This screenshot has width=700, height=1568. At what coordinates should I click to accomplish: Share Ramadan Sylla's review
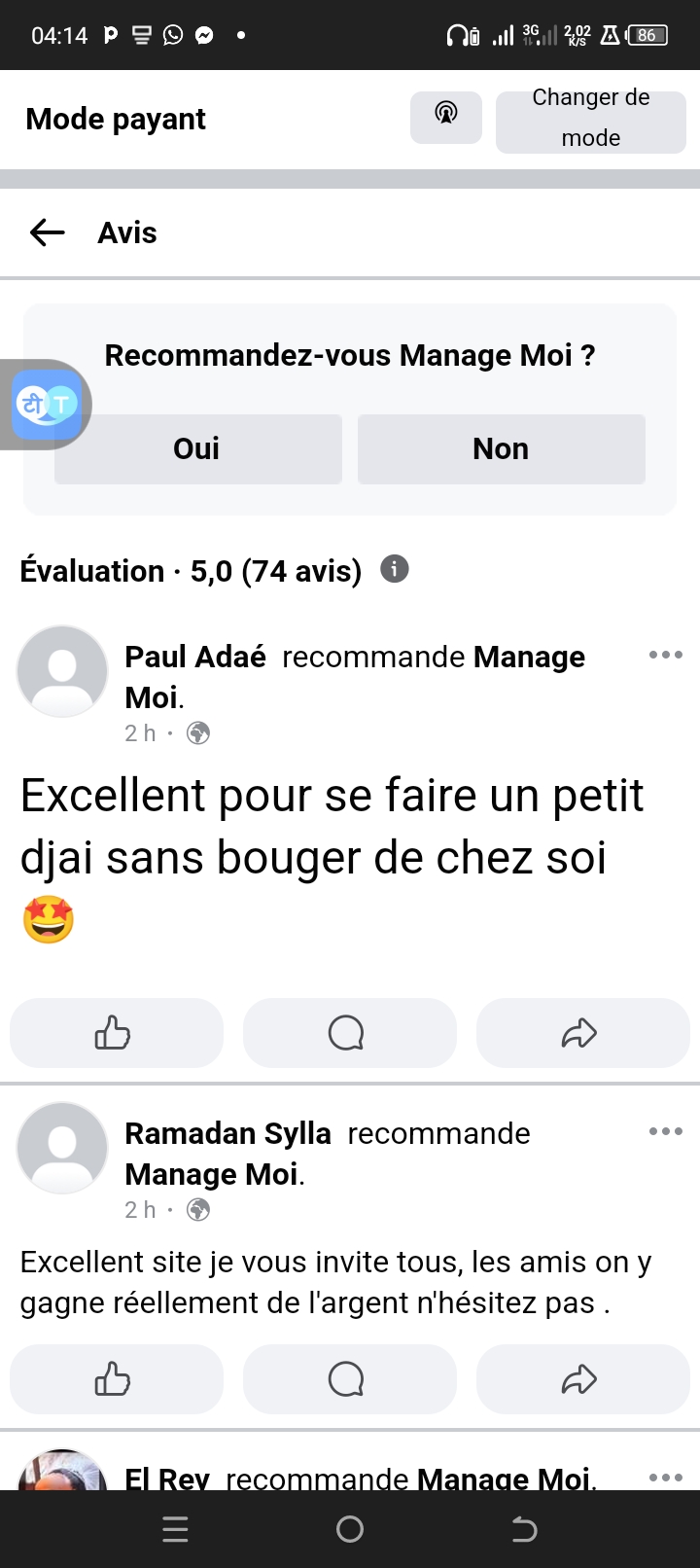pos(581,1378)
